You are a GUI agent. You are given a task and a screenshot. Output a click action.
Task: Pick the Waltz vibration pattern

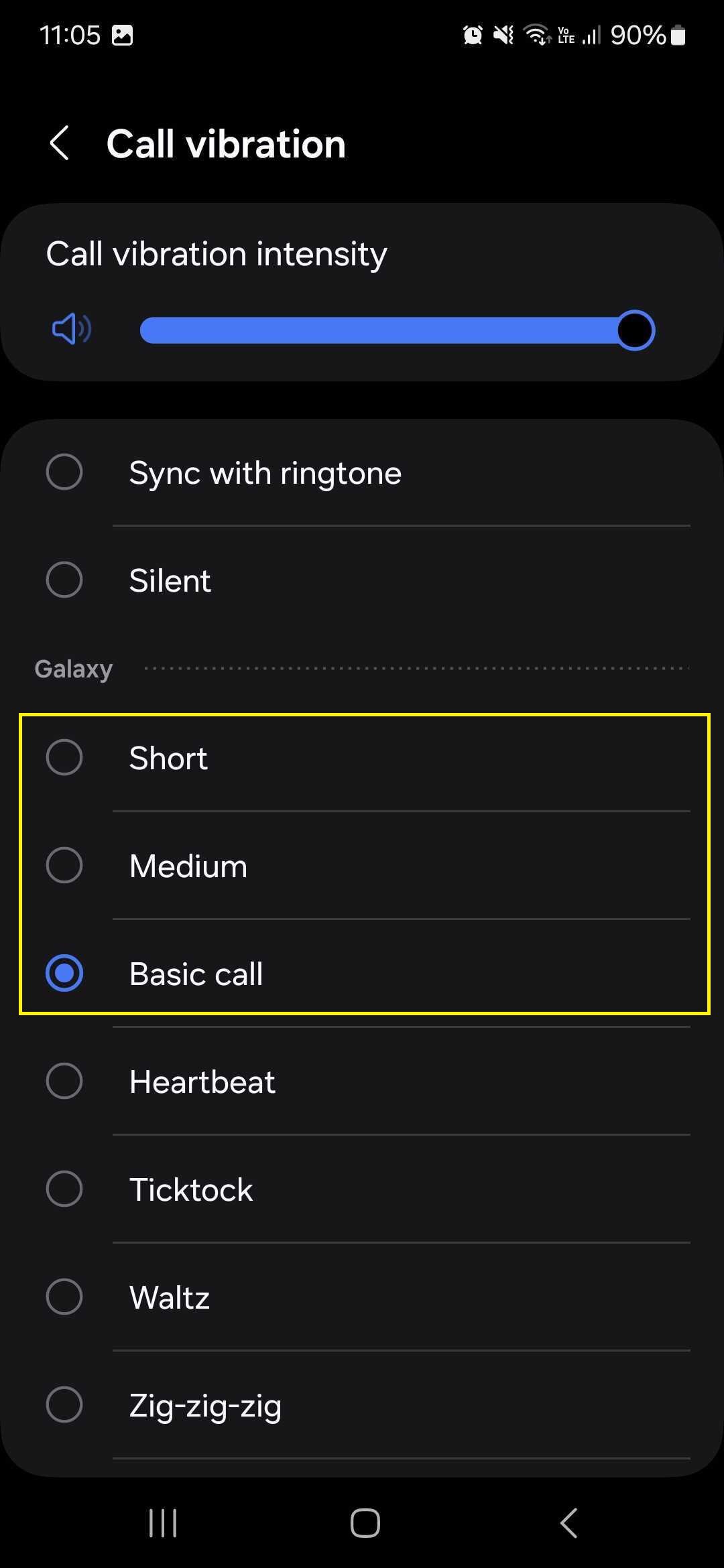(362, 1297)
